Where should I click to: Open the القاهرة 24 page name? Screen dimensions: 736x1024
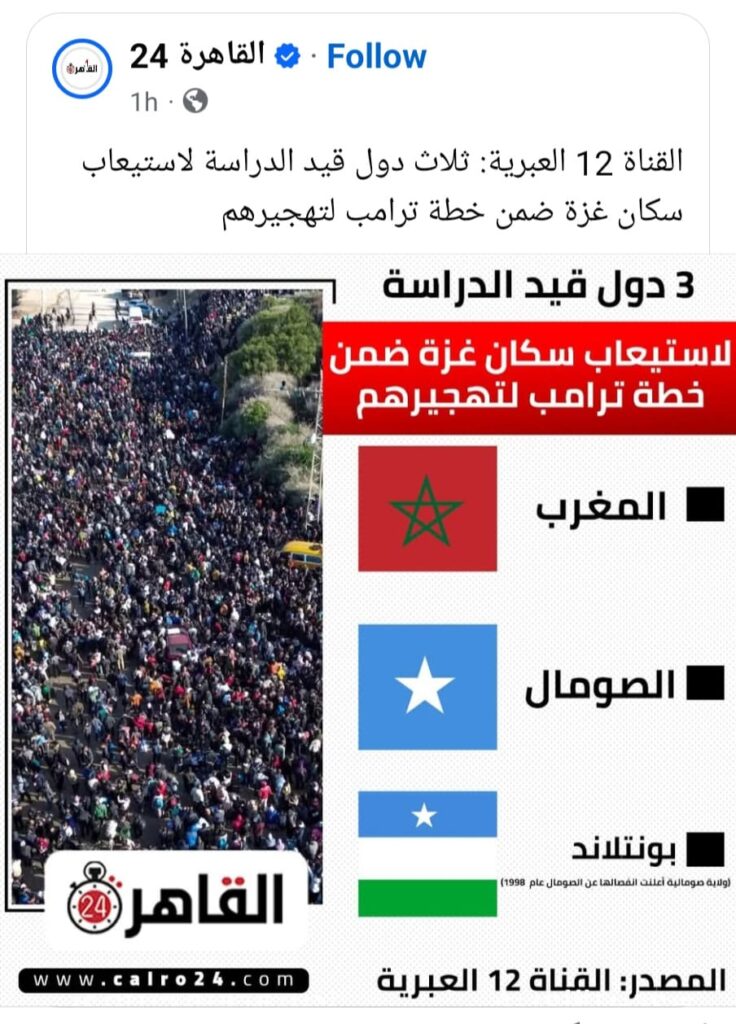[x=197, y=56]
